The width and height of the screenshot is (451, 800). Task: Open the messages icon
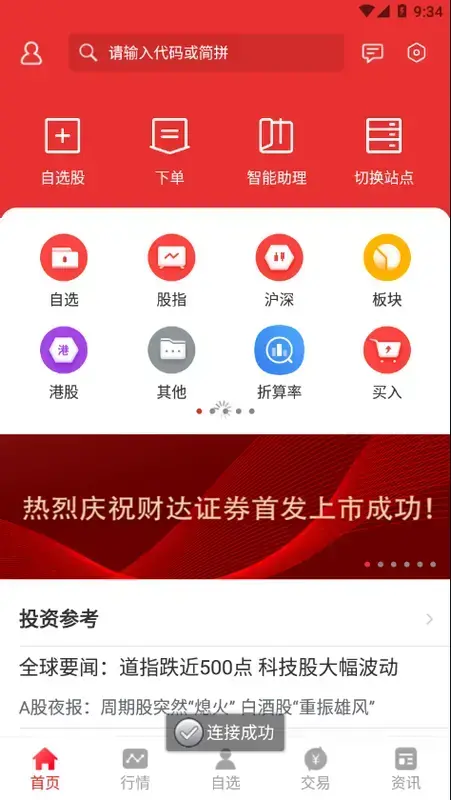click(x=372, y=53)
